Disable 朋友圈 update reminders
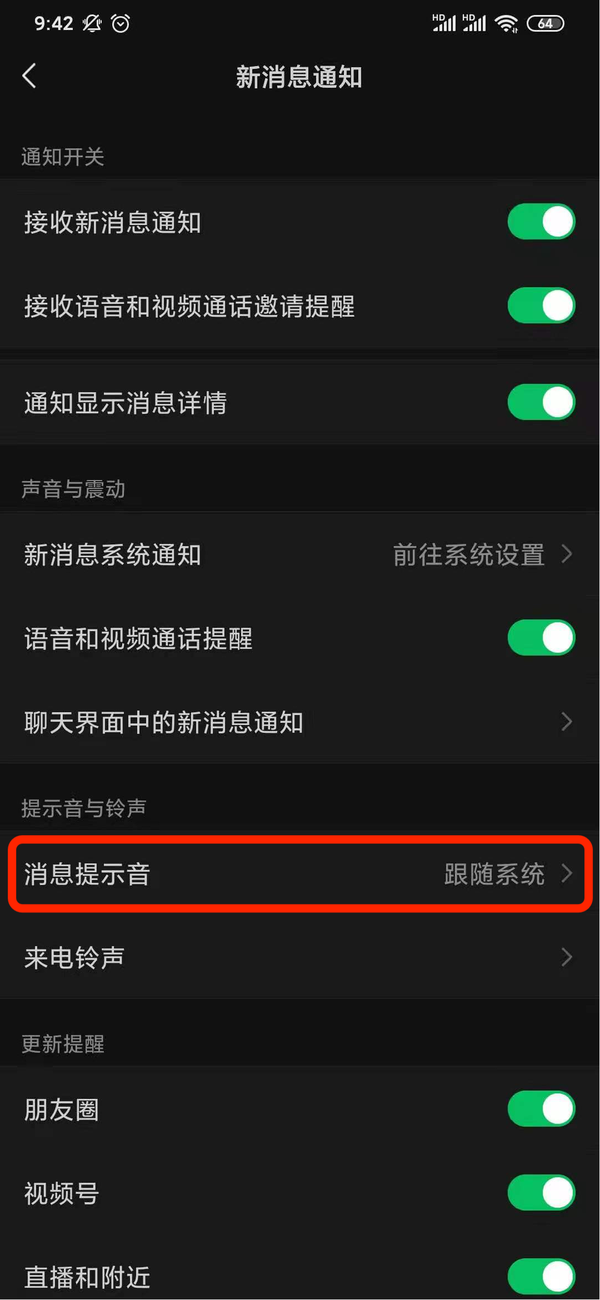600x1300 pixels. (x=541, y=1109)
